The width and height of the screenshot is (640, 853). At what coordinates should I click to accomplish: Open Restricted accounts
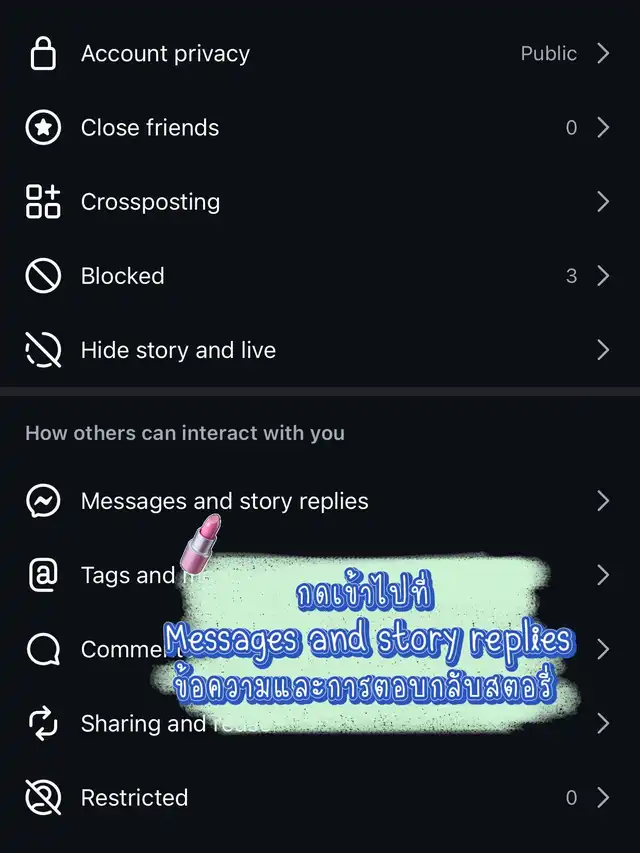point(134,797)
